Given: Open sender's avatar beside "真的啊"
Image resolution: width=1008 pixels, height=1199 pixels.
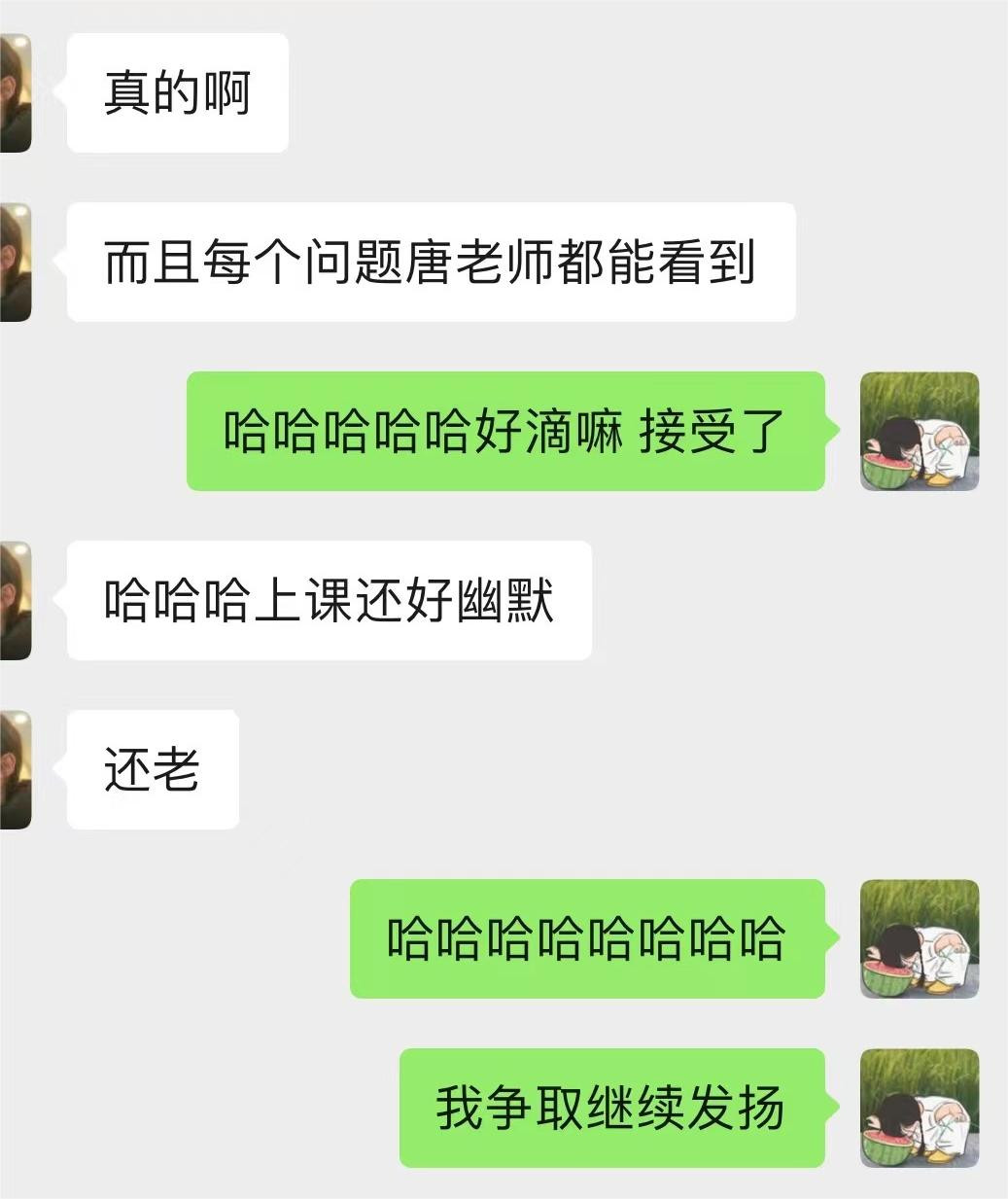Looking at the screenshot, I should tap(15, 93).
